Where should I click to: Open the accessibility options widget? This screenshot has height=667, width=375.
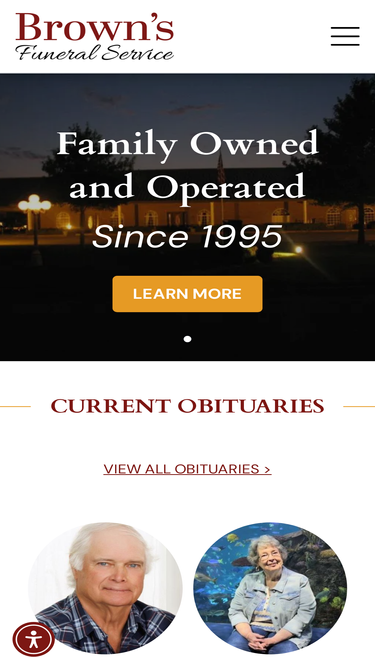[x=33, y=639]
